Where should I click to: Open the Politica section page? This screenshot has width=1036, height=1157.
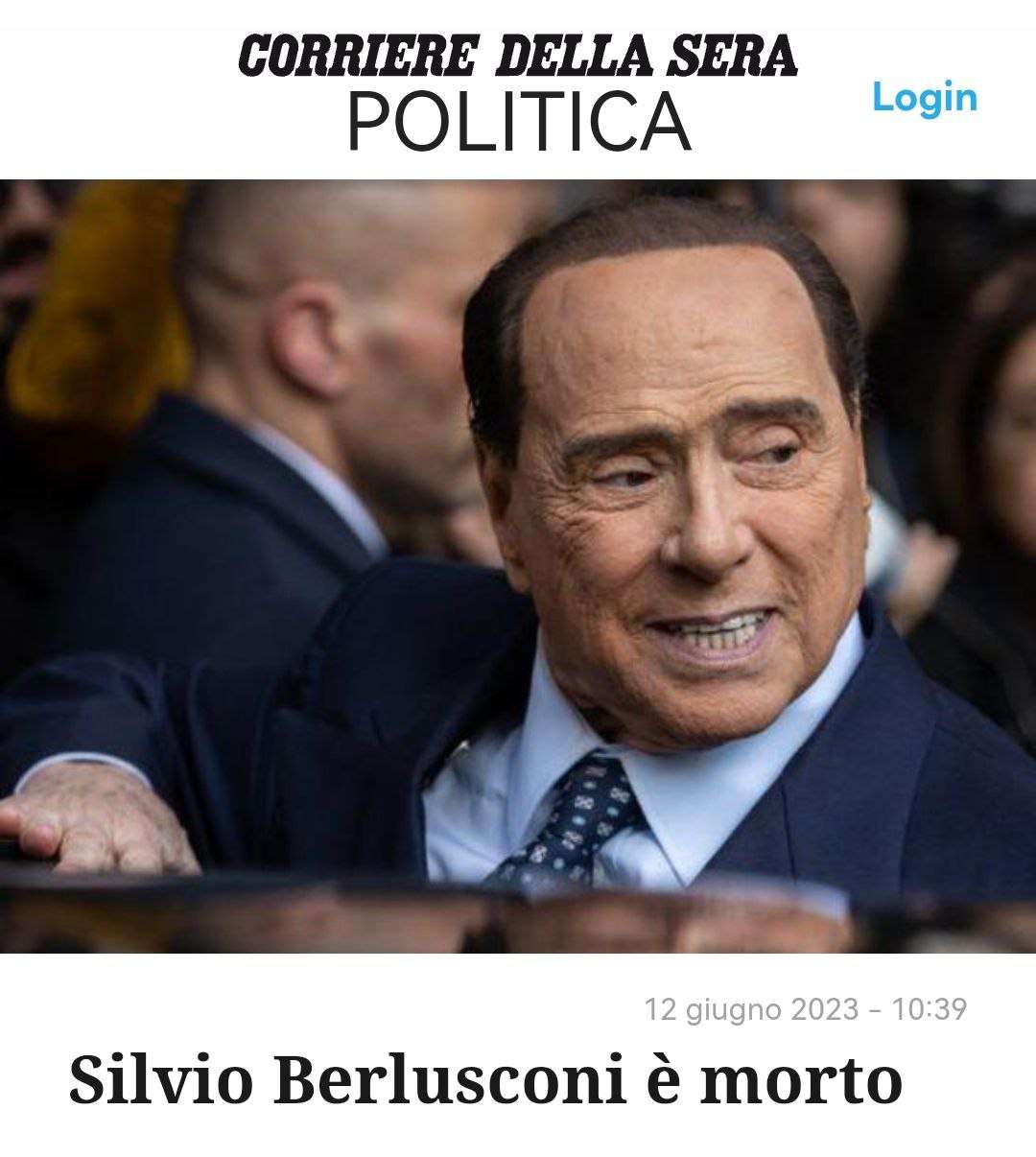coord(518,123)
